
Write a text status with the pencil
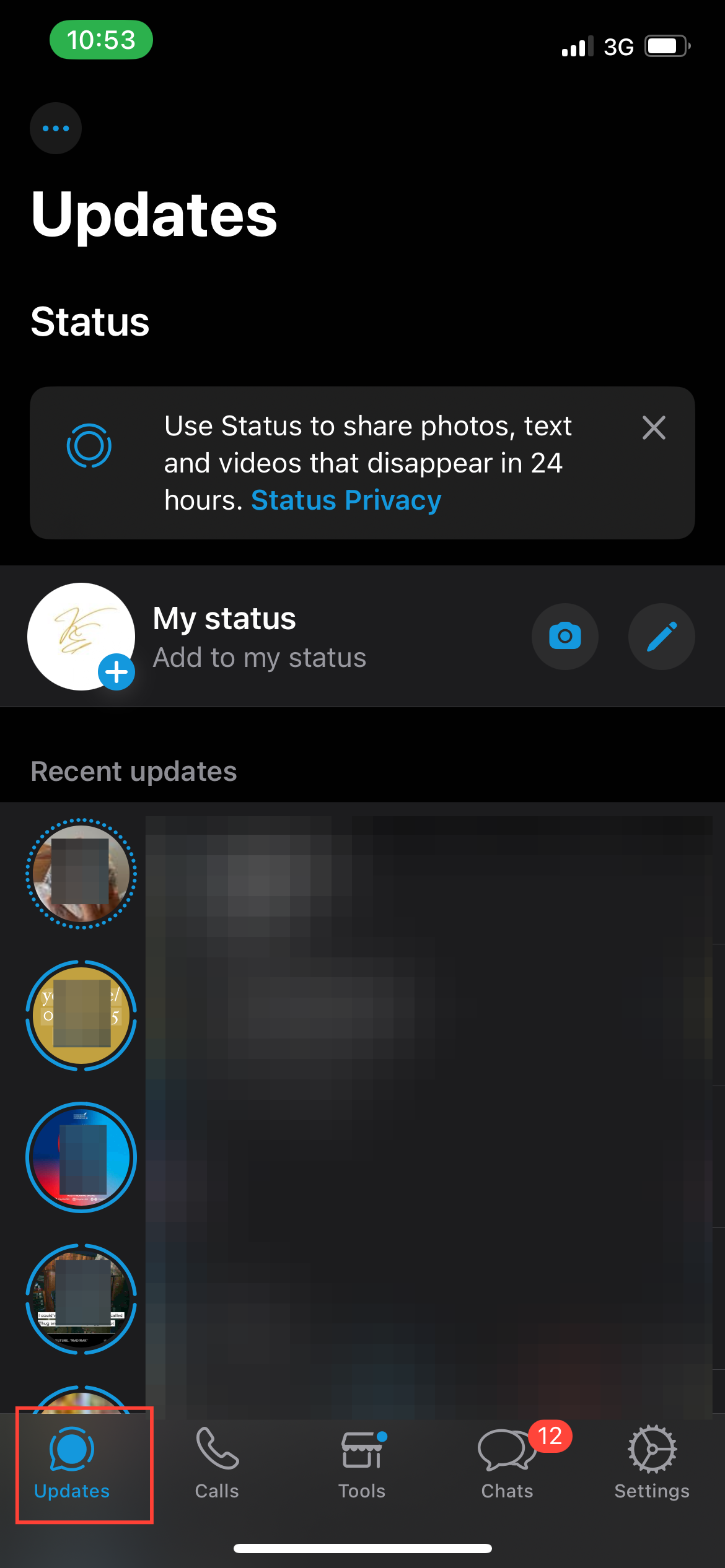(x=661, y=637)
